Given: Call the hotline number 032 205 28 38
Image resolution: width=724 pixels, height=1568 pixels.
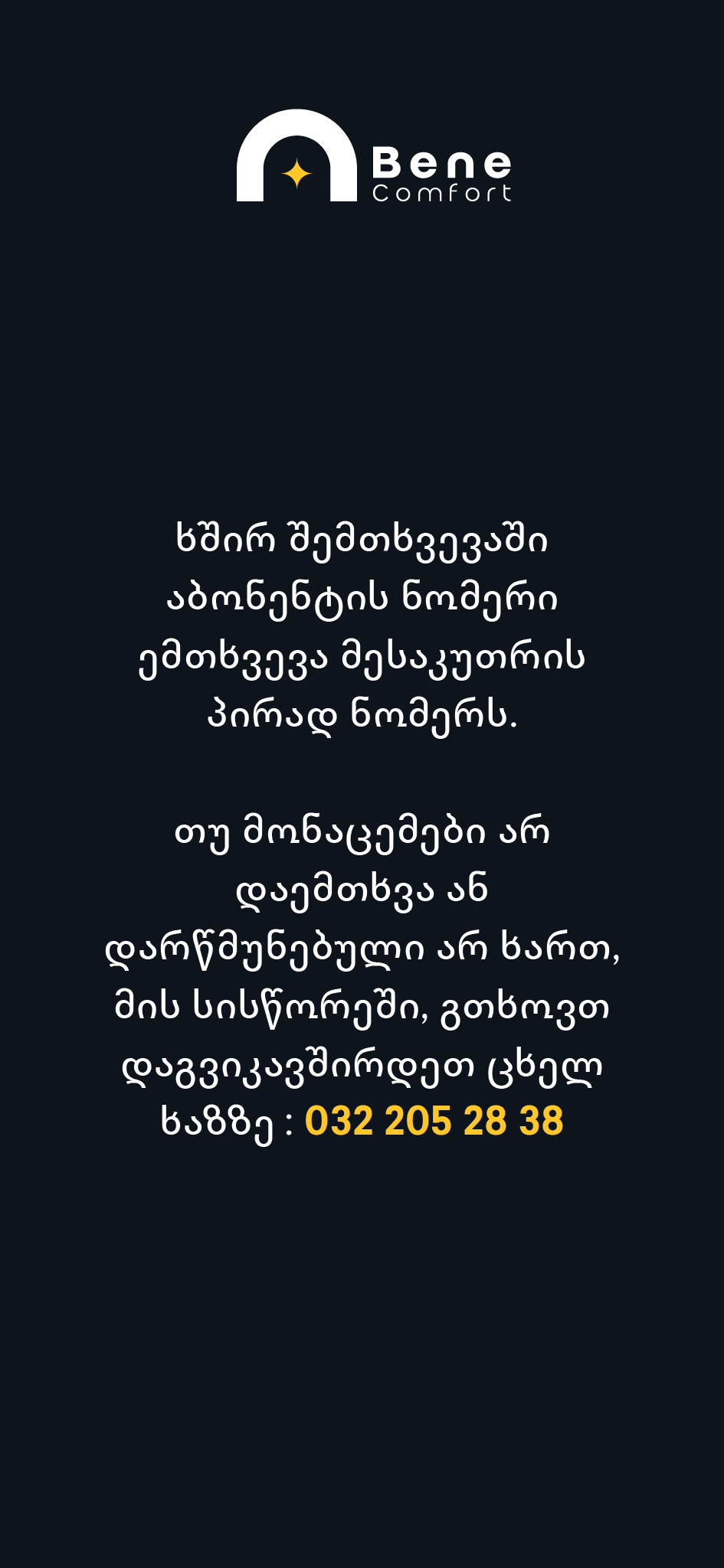Looking at the screenshot, I should tap(434, 1122).
